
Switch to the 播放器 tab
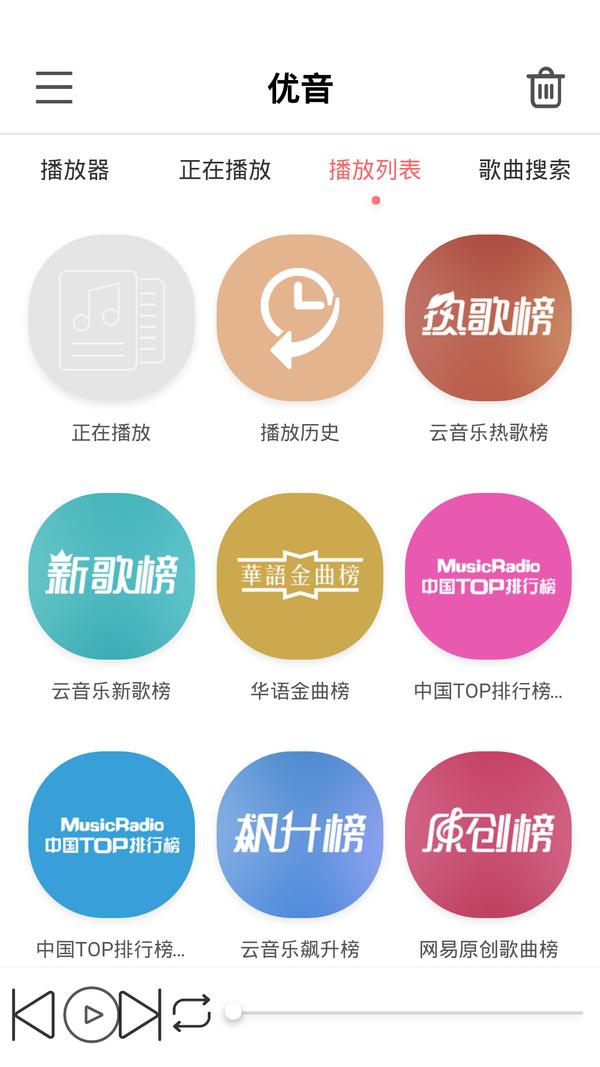pos(75,170)
